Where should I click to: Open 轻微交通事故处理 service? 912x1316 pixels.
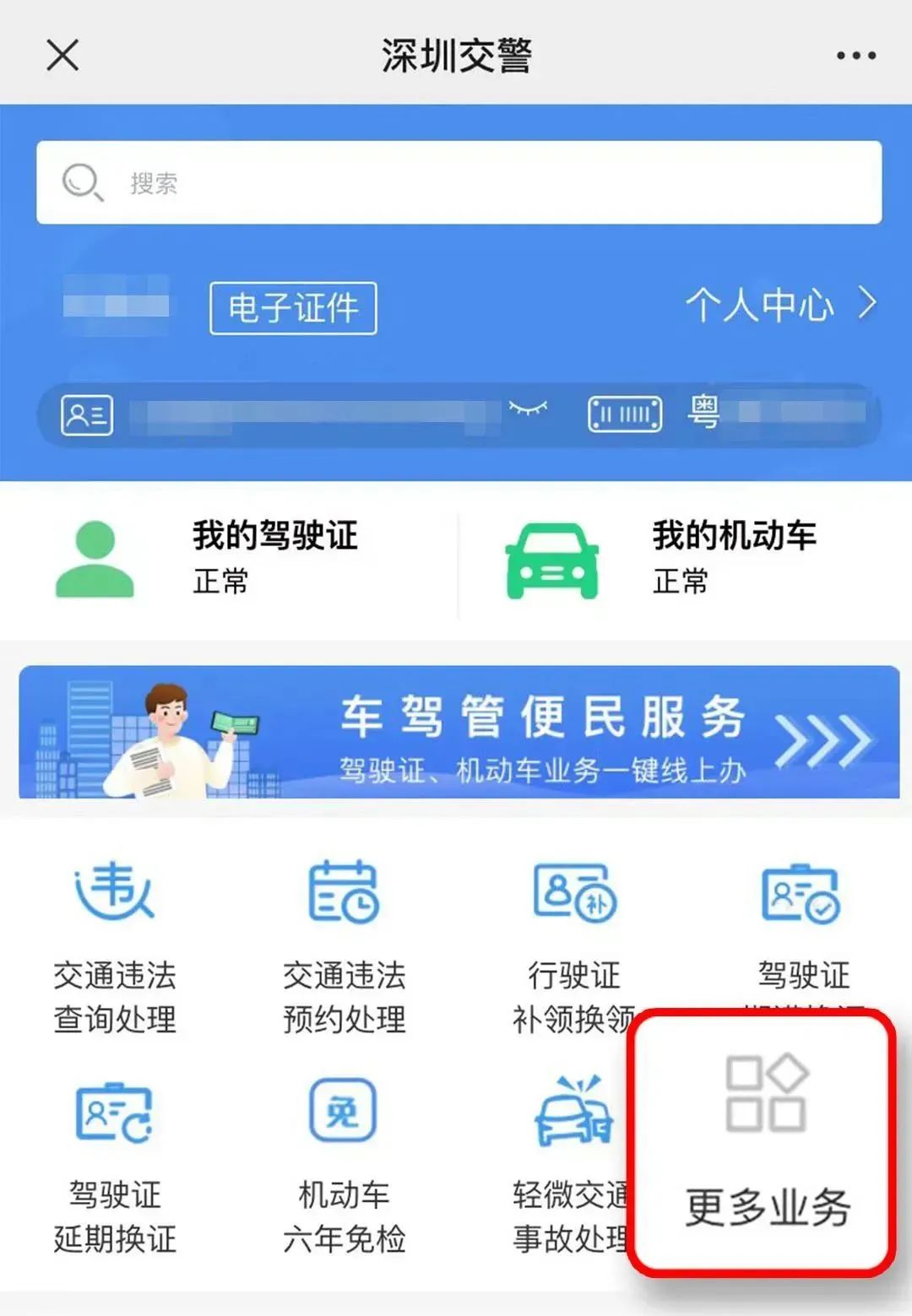(570, 1165)
